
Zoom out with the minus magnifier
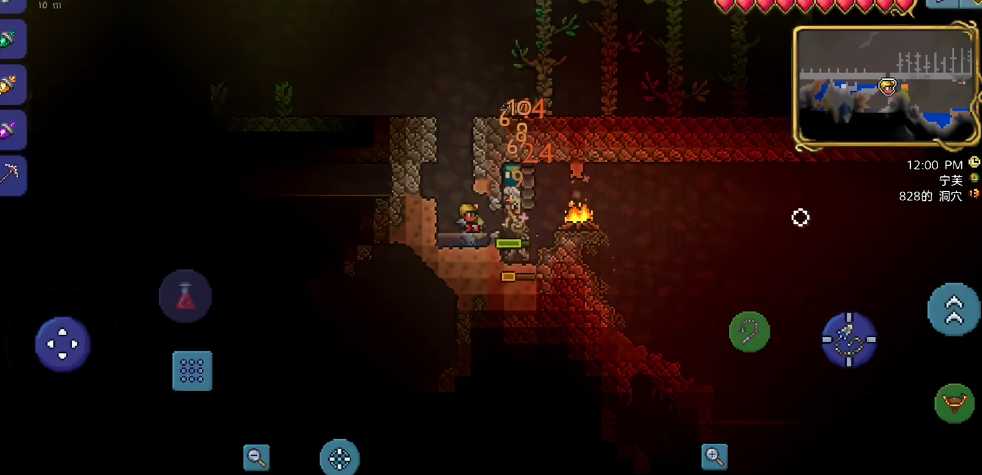coord(257,458)
